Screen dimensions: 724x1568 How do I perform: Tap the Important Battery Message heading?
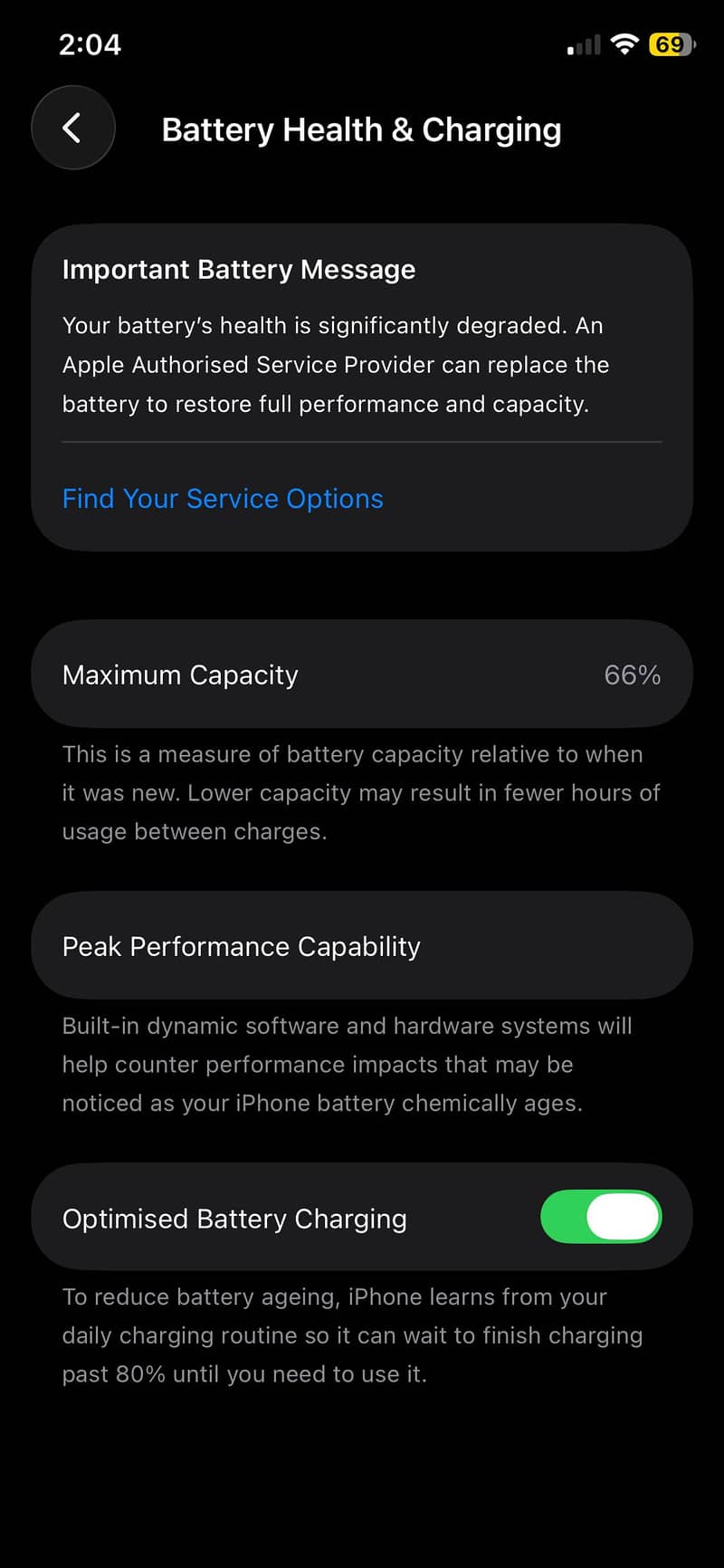pos(238,269)
